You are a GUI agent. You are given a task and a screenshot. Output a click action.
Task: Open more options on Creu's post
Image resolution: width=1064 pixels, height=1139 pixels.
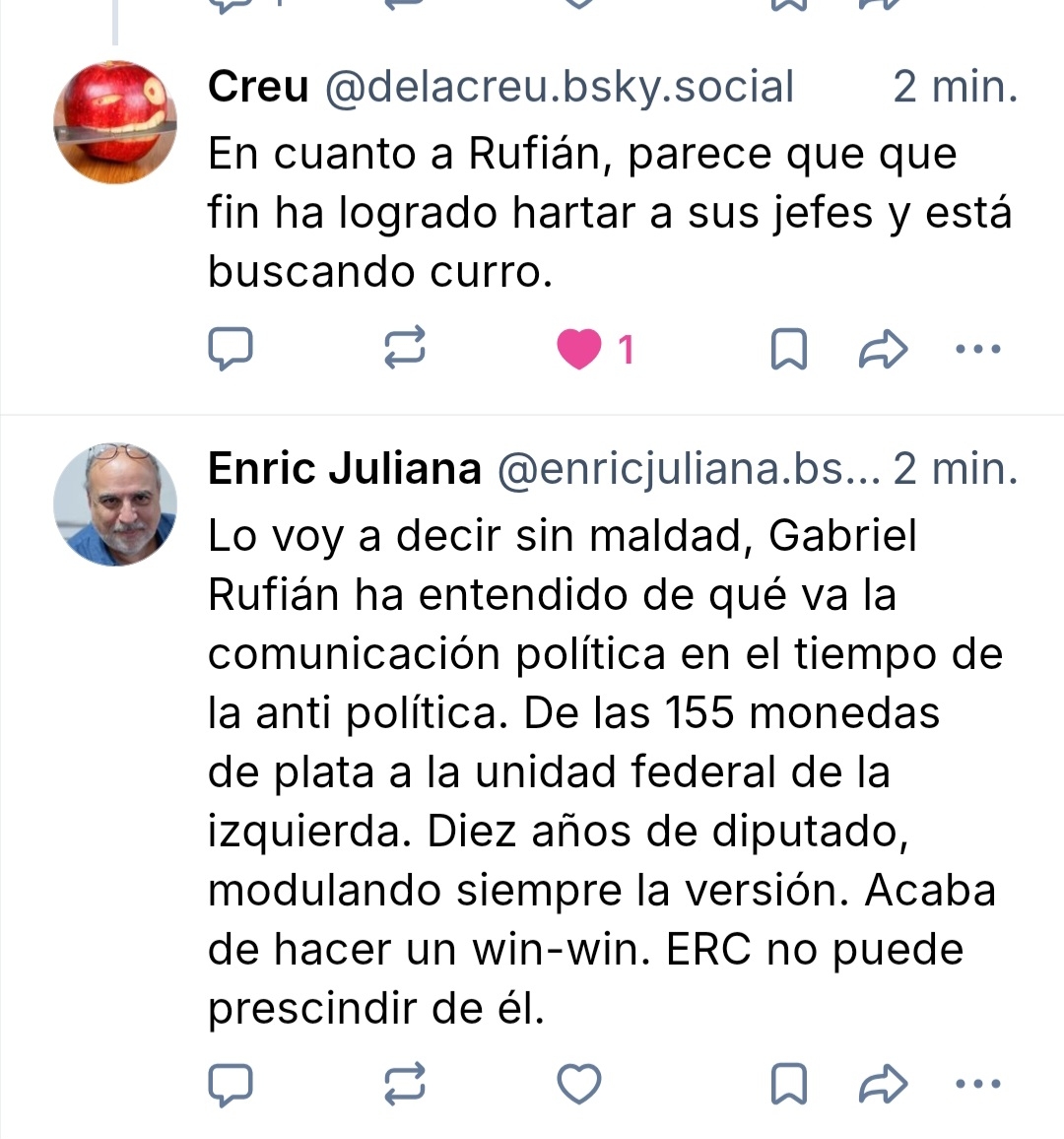click(979, 349)
